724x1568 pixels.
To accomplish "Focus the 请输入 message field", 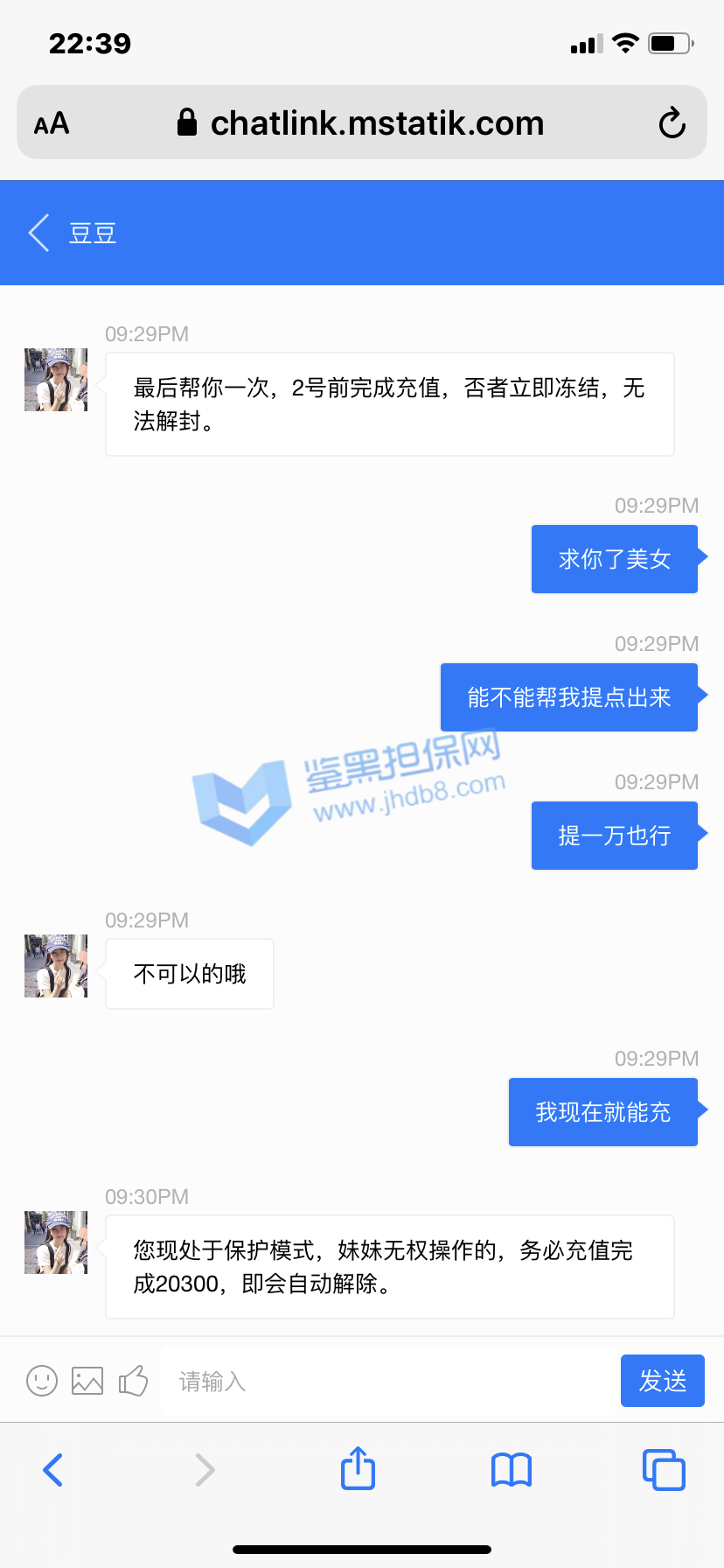I will click(385, 1381).
